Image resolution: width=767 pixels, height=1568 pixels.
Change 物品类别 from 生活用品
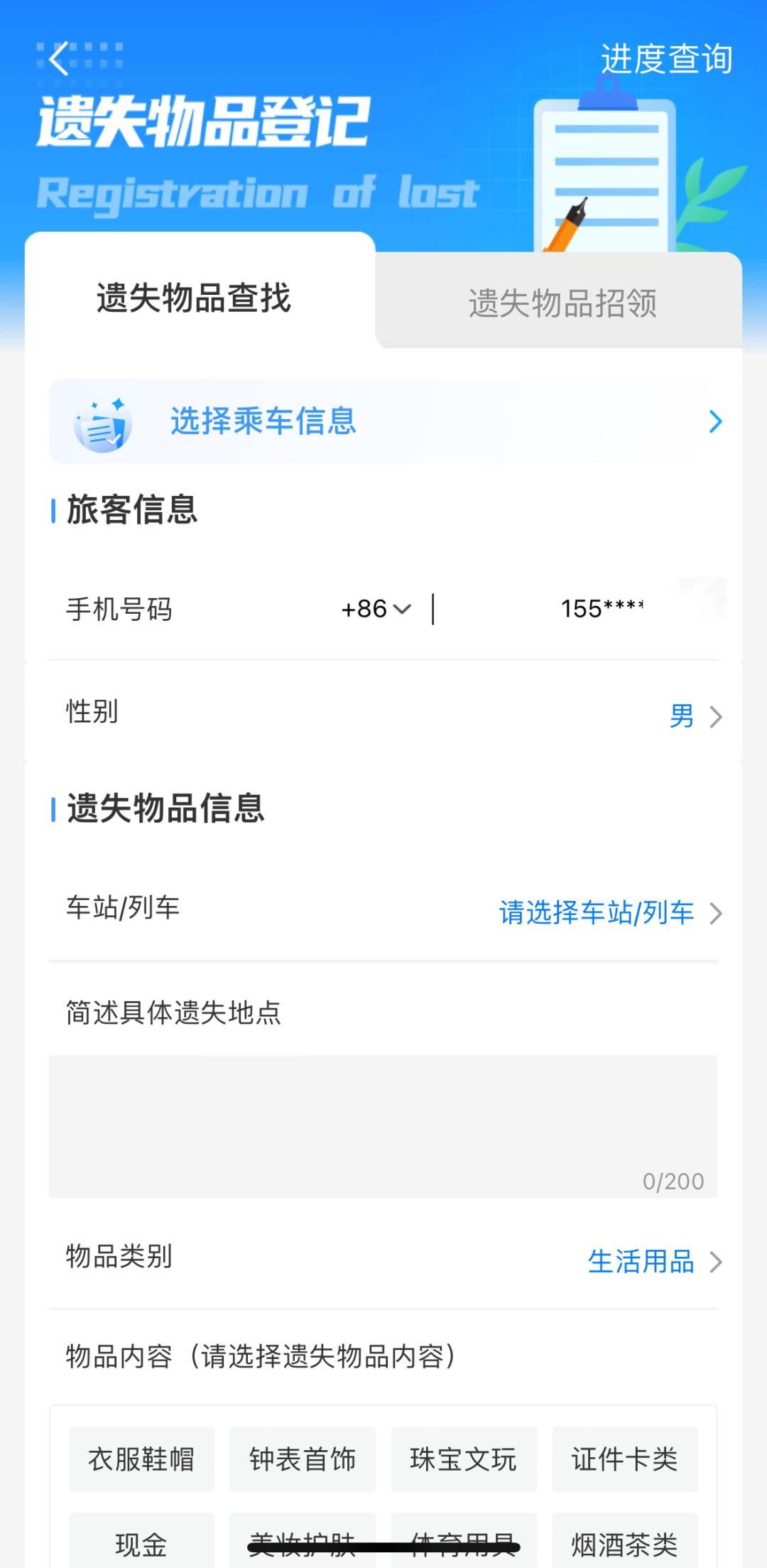coord(653,1262)
